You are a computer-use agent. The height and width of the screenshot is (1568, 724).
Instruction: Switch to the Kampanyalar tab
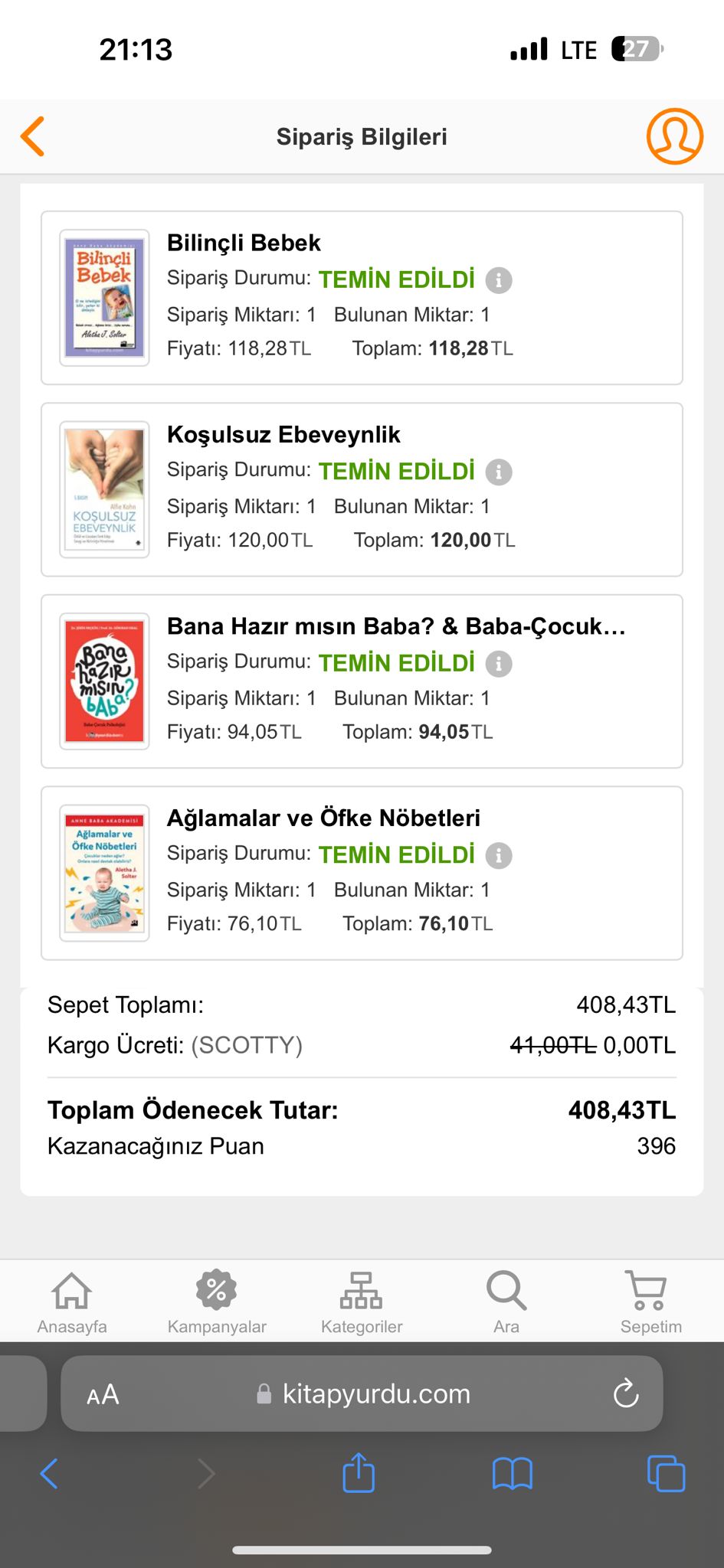pos(217,1302)
